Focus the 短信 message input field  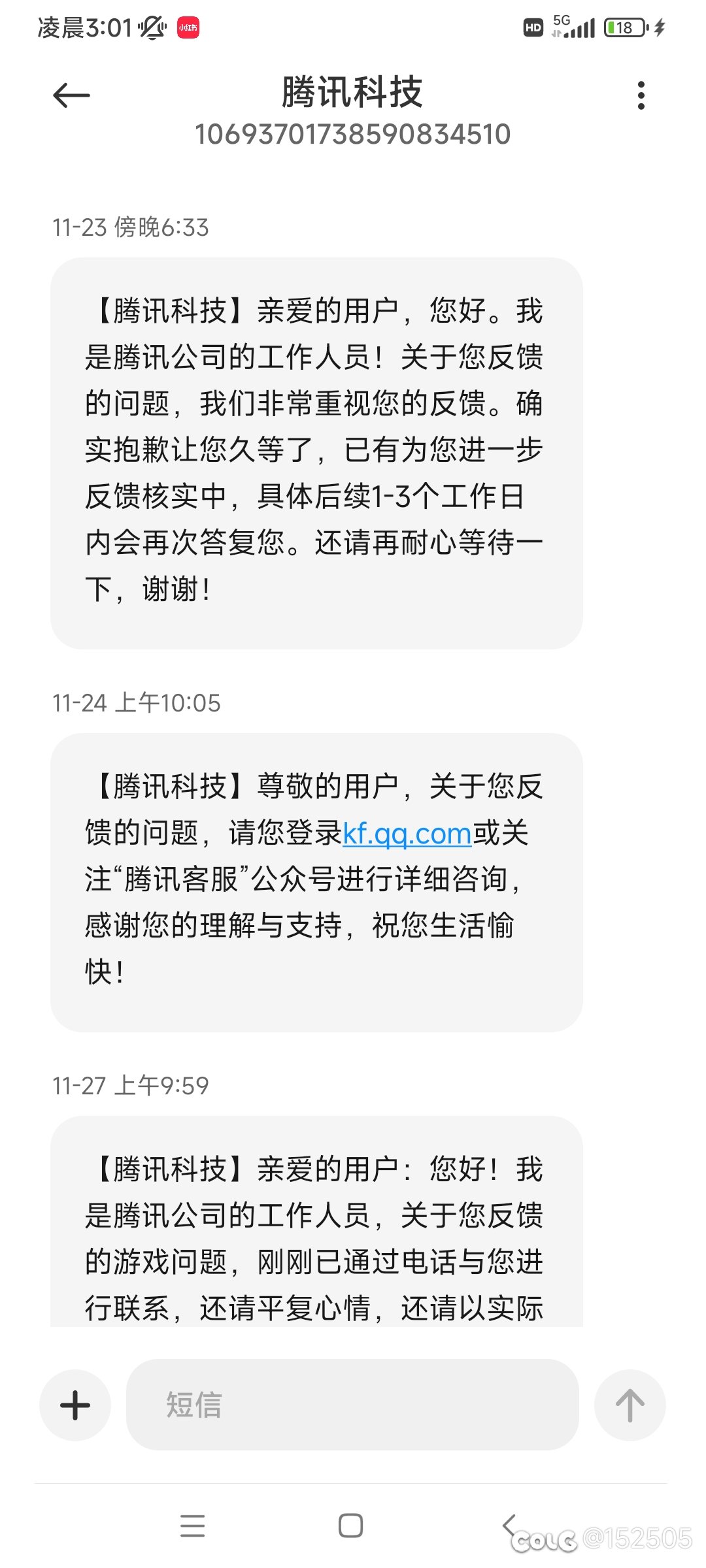pos(352,1405)
